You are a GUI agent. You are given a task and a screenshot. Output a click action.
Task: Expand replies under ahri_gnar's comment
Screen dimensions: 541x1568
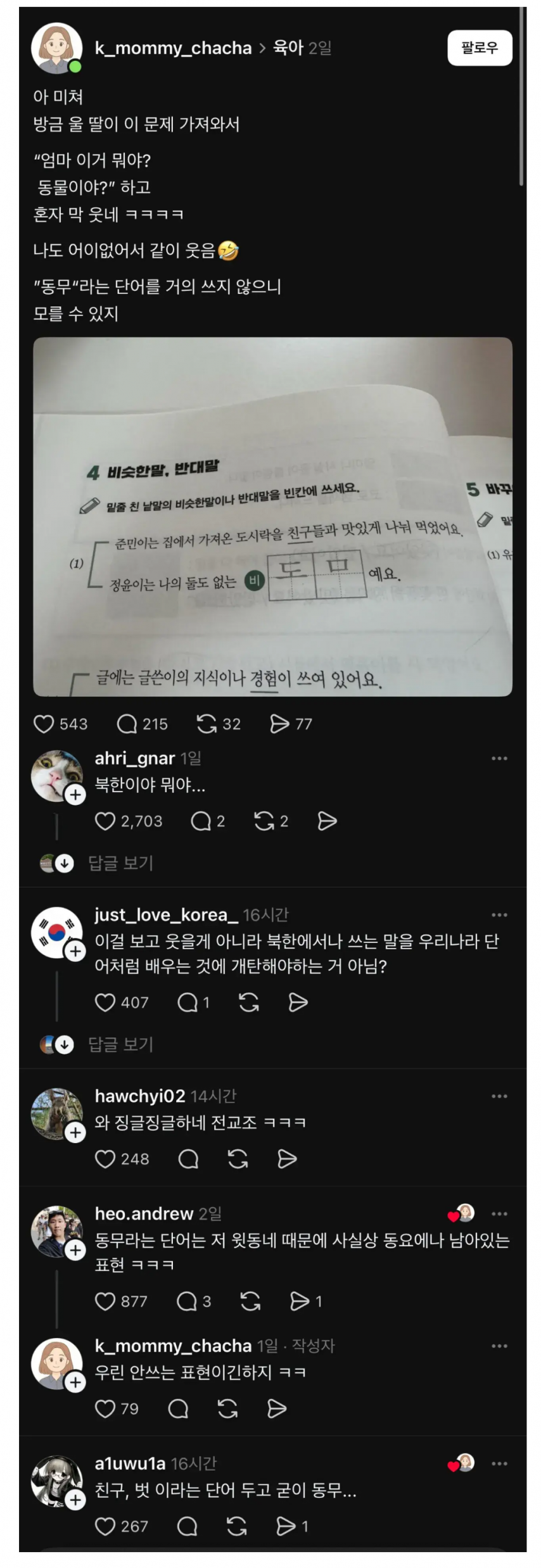(120, 863)
